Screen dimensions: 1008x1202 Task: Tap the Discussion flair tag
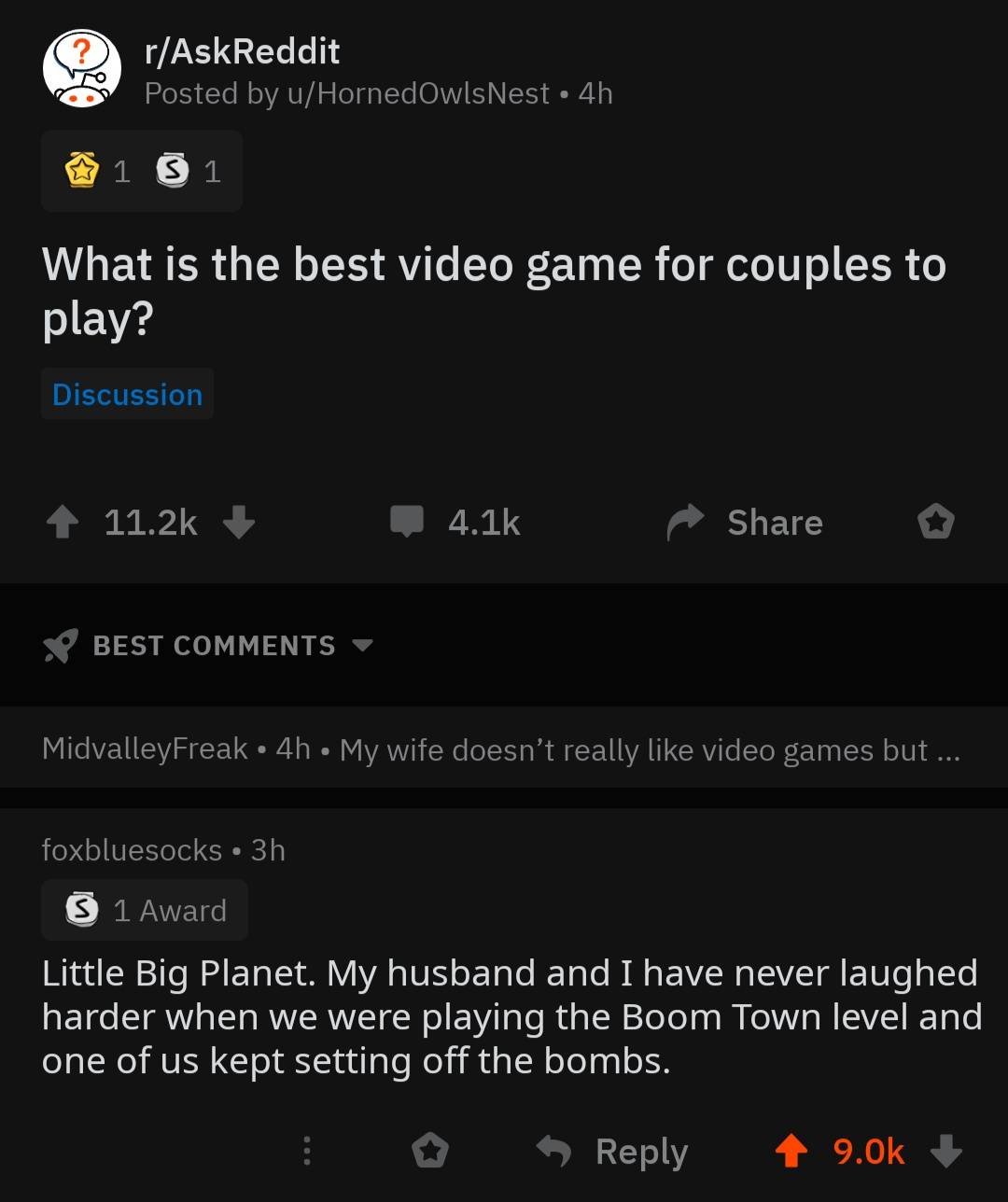128,395
